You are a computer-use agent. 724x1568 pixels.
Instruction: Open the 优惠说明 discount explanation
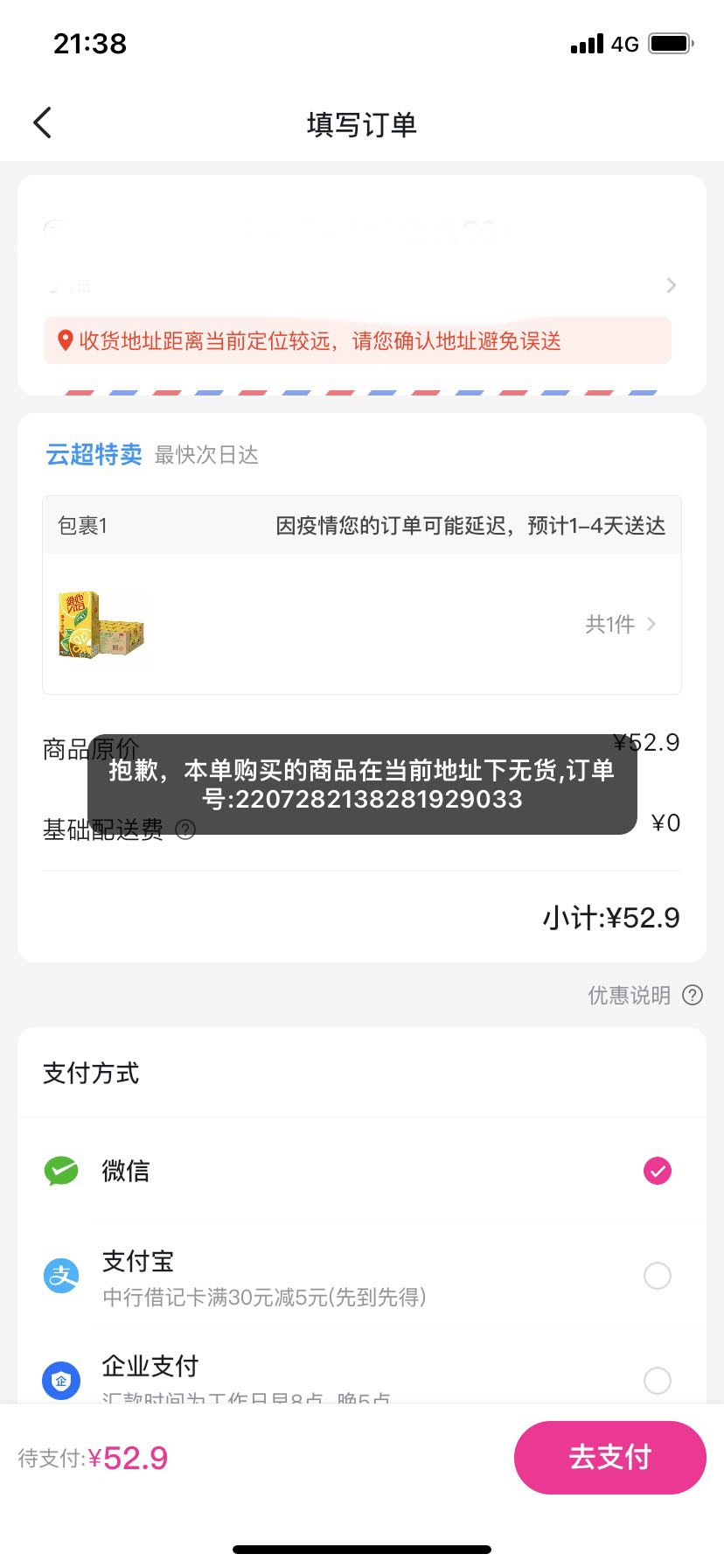pyautogui.click(x=644, y=995)
